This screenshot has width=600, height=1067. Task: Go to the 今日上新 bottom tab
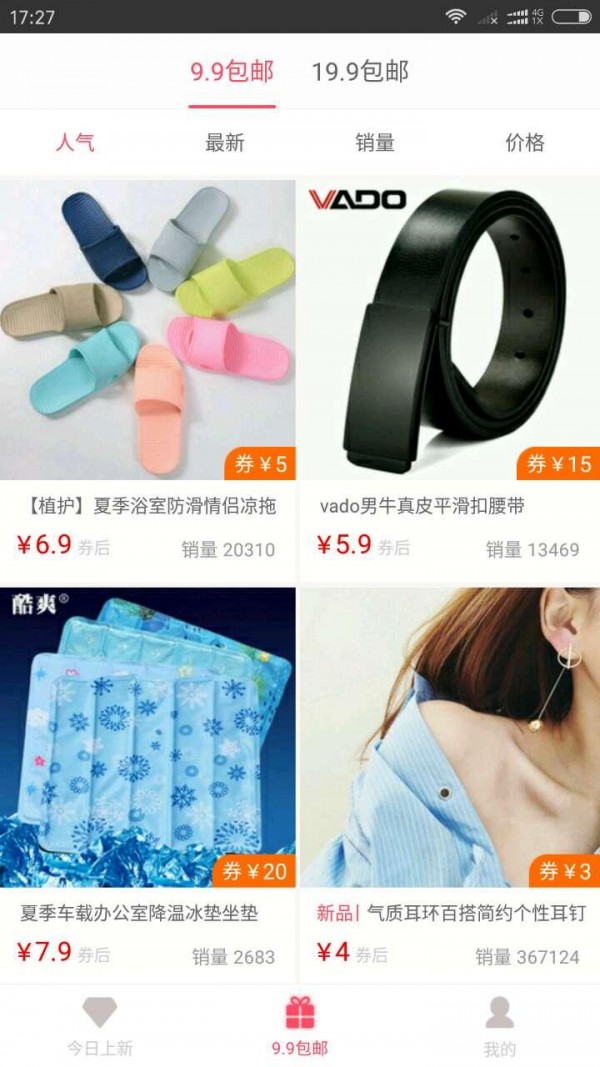coord(100,1026)
